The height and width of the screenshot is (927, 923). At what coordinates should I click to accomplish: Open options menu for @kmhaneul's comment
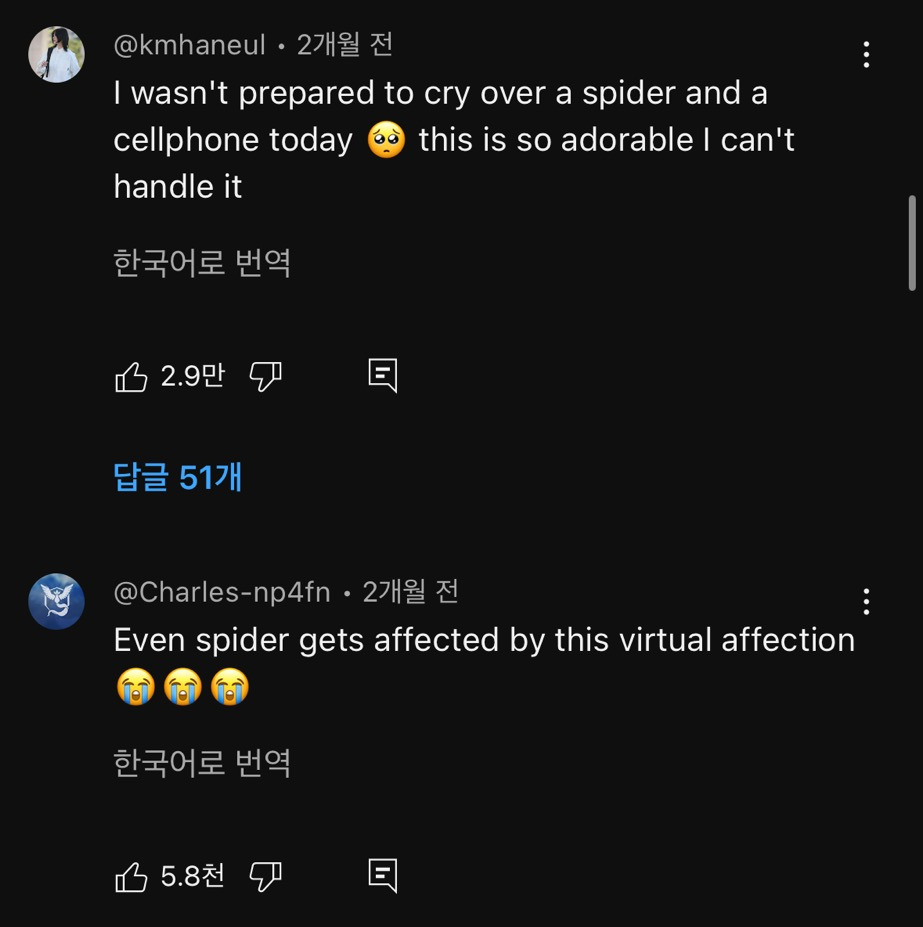pos(866,54)
